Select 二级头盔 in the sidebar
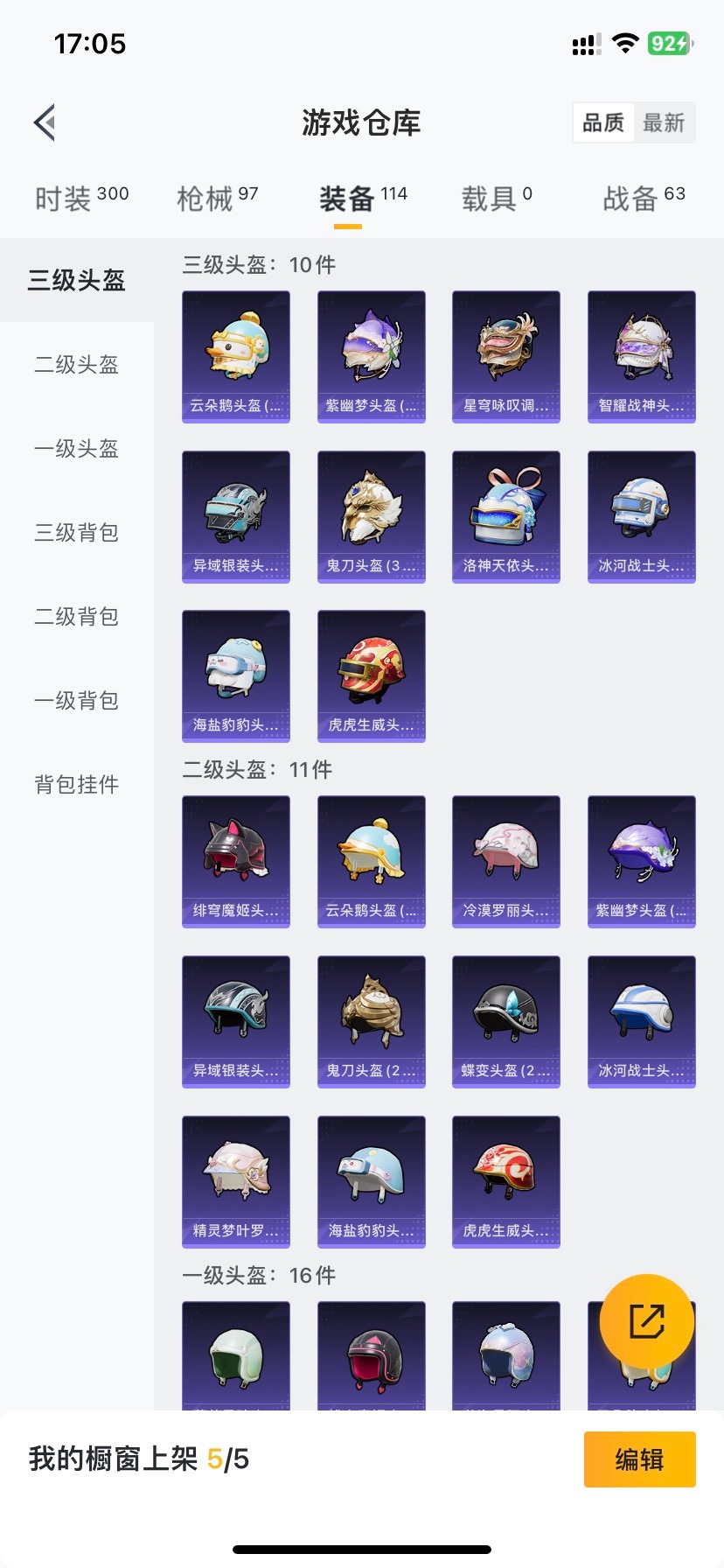Screen dimensions: 724x1568 click(76, 364)
